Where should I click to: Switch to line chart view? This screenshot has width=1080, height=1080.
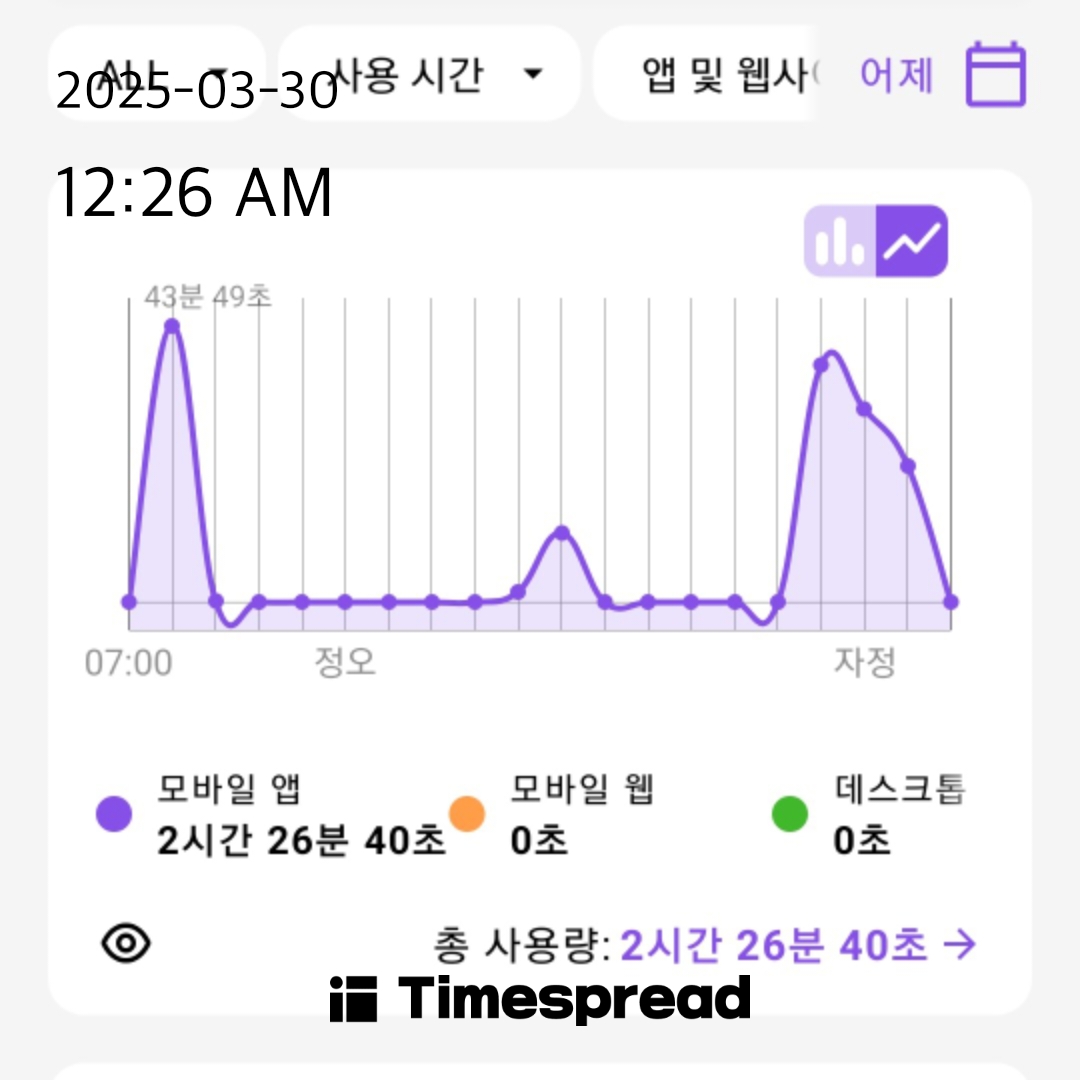912,241
